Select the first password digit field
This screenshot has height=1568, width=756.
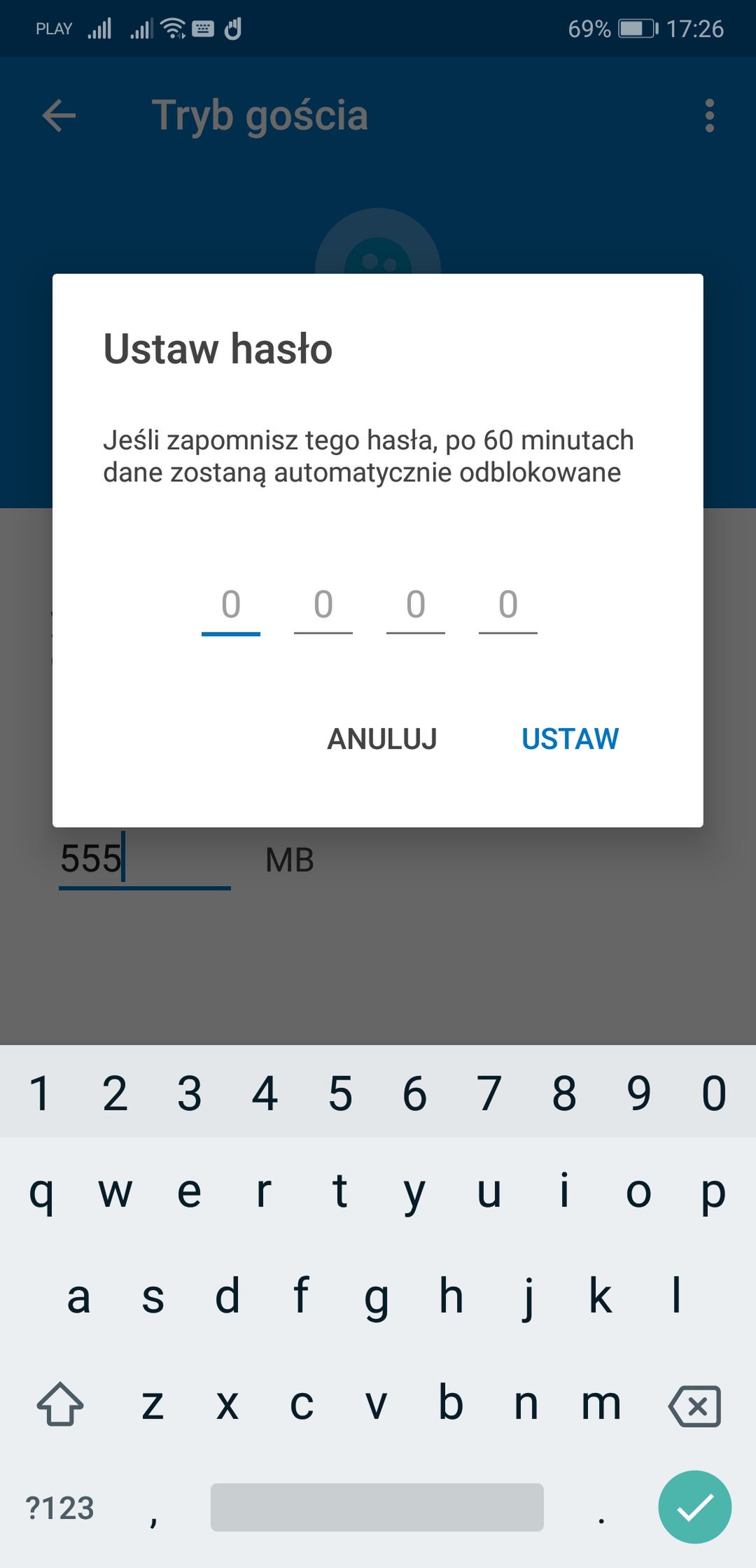[231, 608]
